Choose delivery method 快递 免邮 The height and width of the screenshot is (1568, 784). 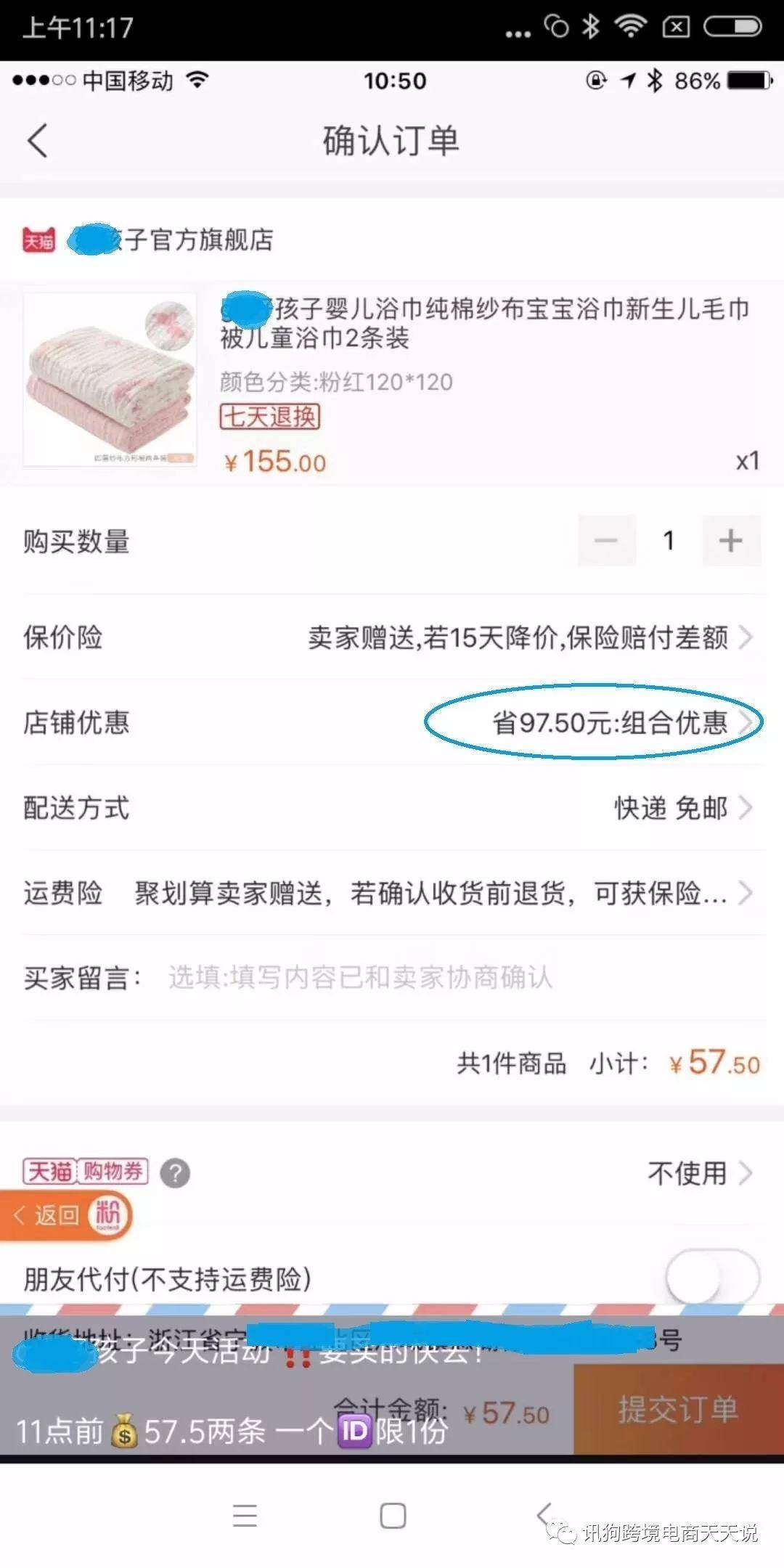click(671, 807)
